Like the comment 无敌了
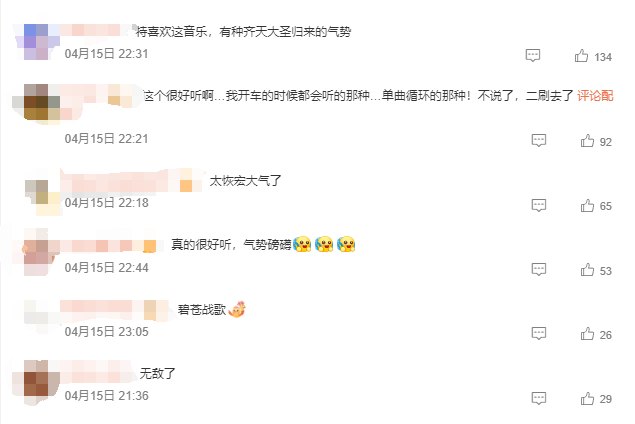Screen dimensions: 635x424 tap(586, 398)
